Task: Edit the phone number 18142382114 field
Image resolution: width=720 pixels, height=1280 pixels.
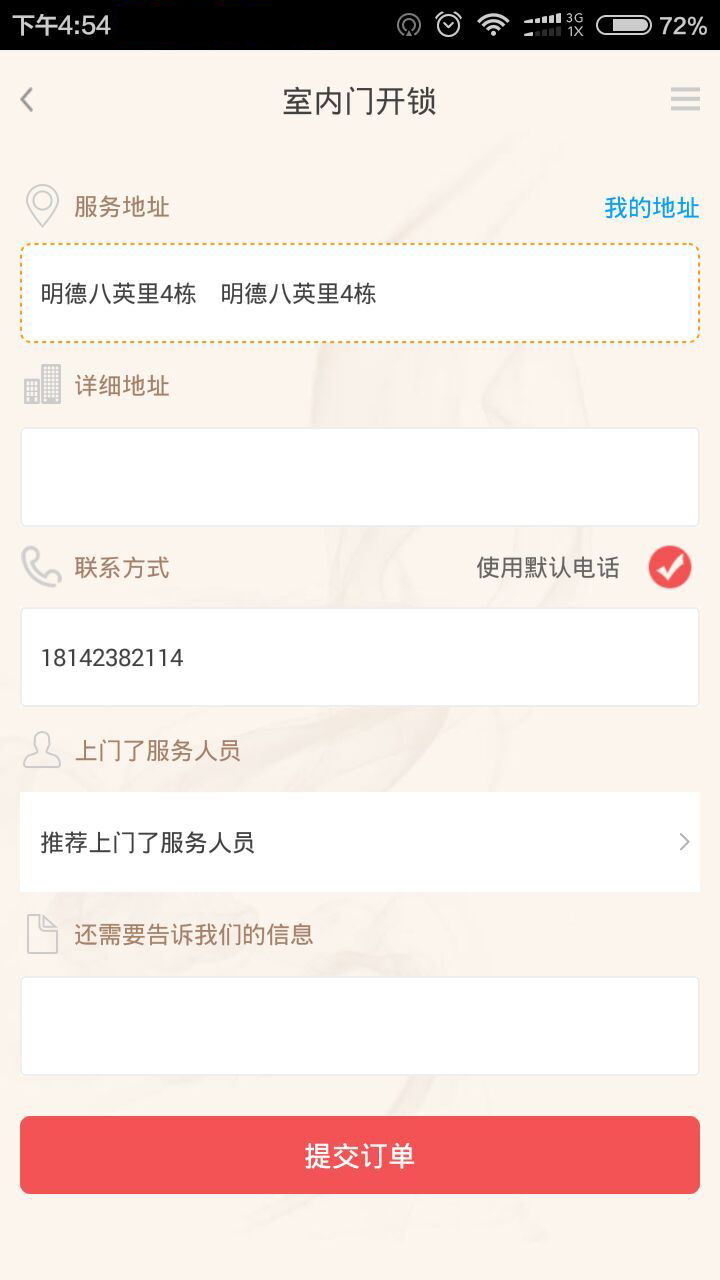Action: [360, 657]
